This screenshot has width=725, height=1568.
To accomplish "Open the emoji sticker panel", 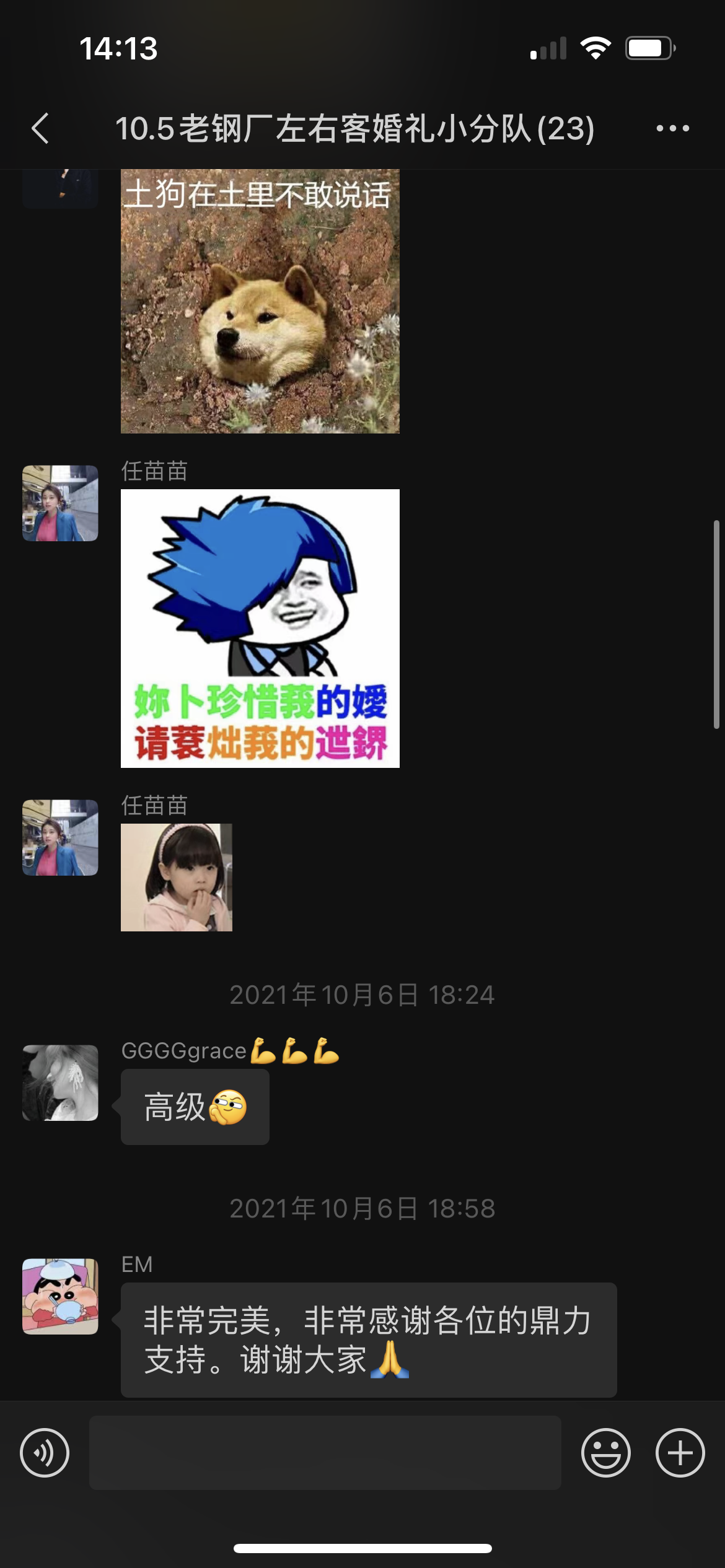I will point(606,1453).
